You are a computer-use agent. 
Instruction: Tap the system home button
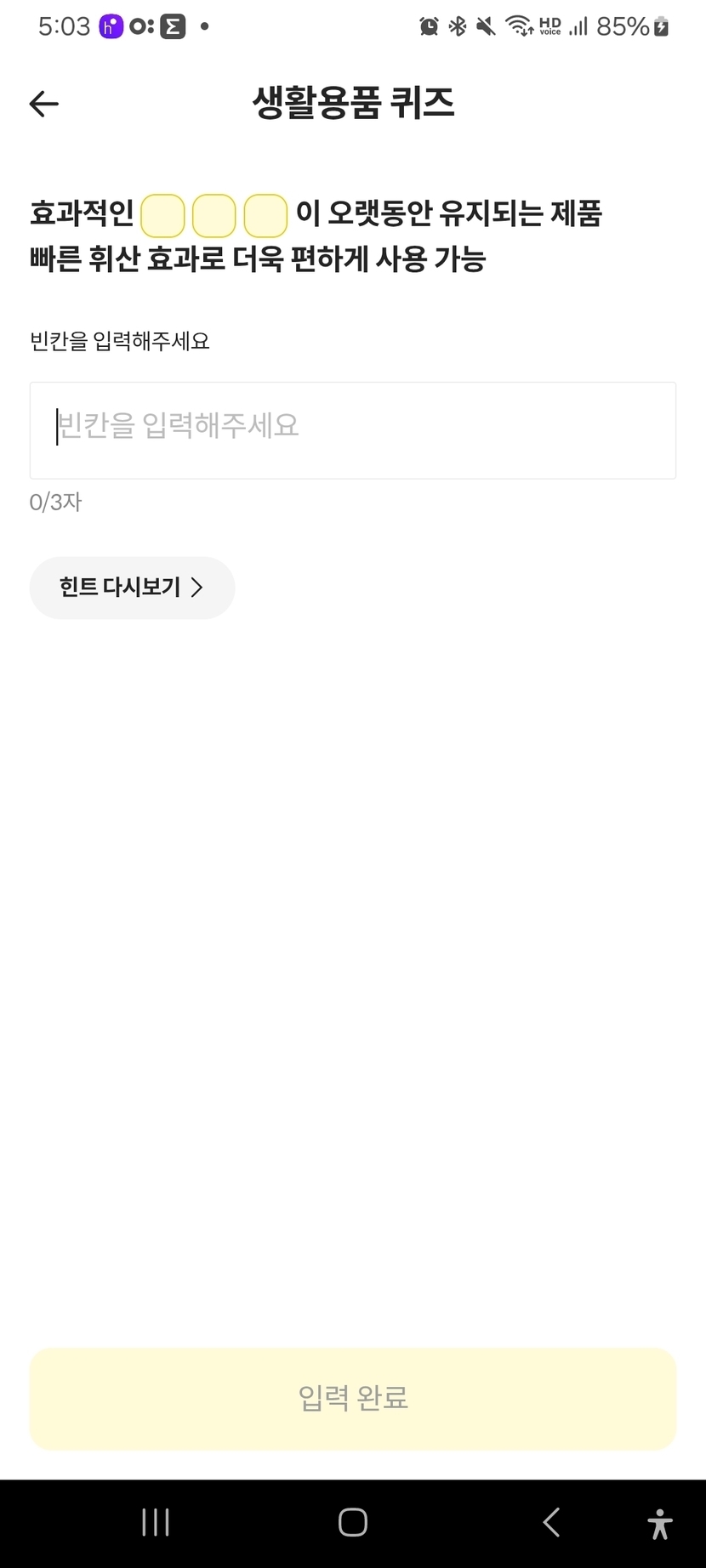pos(353,1522)
